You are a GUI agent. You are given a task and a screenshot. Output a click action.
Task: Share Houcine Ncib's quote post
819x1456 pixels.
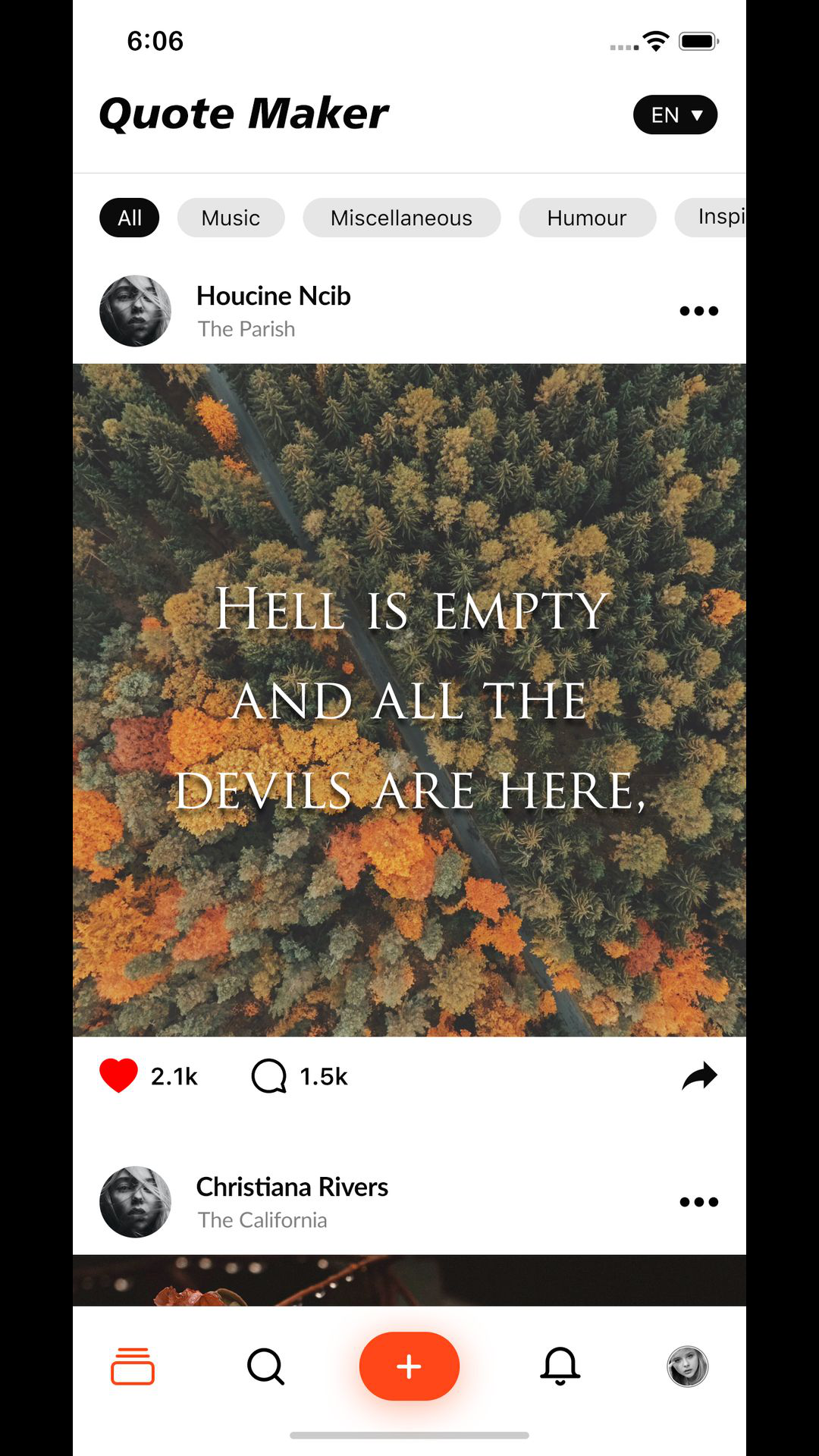point(698,1075)
